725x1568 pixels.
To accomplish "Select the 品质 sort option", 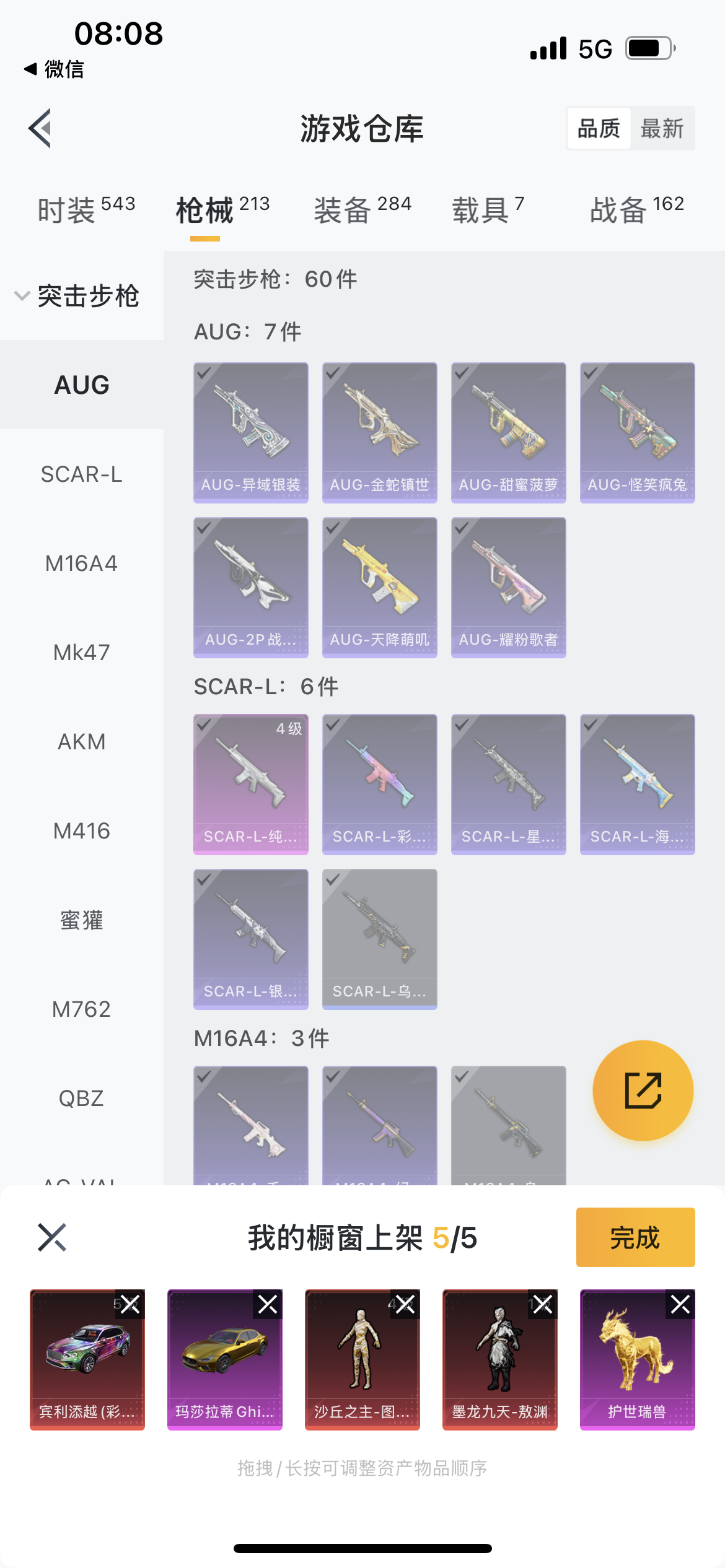I will pyautogui.click(x=599, y=129).
